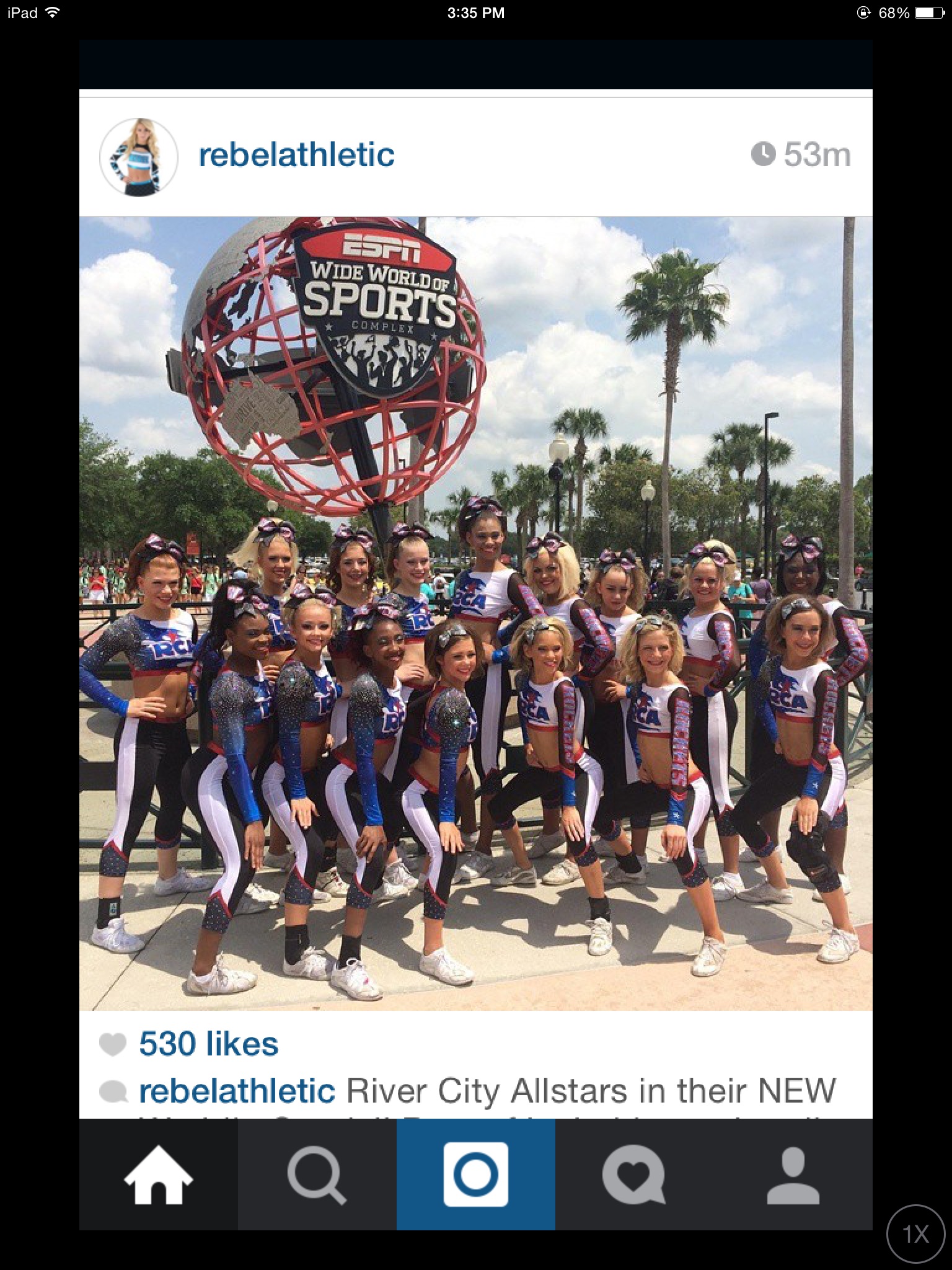Image resolution: width=952 pixels, height=1270 pixels.
Task: View the 530 likes list
Action: (x=208, y=1044)
